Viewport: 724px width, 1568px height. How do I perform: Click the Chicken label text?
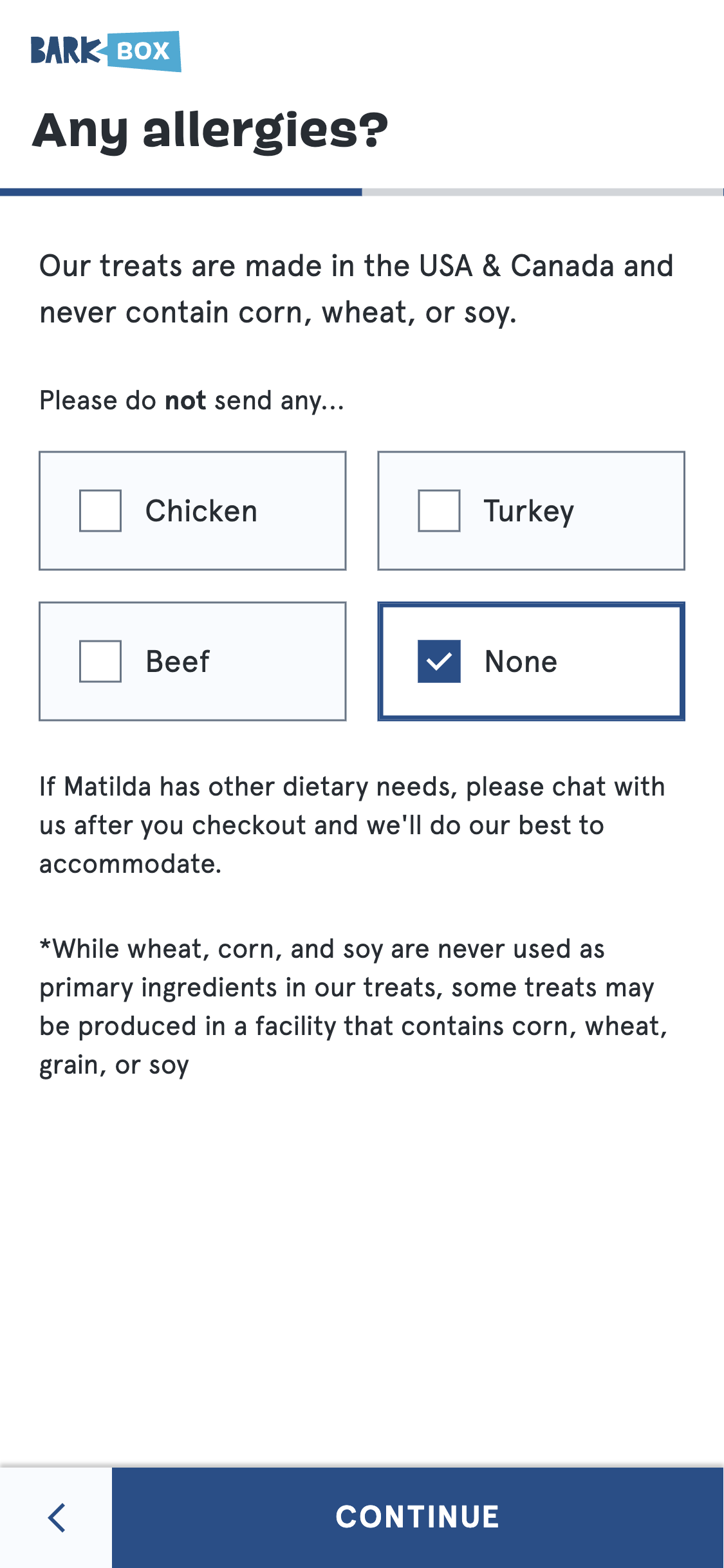200,510
